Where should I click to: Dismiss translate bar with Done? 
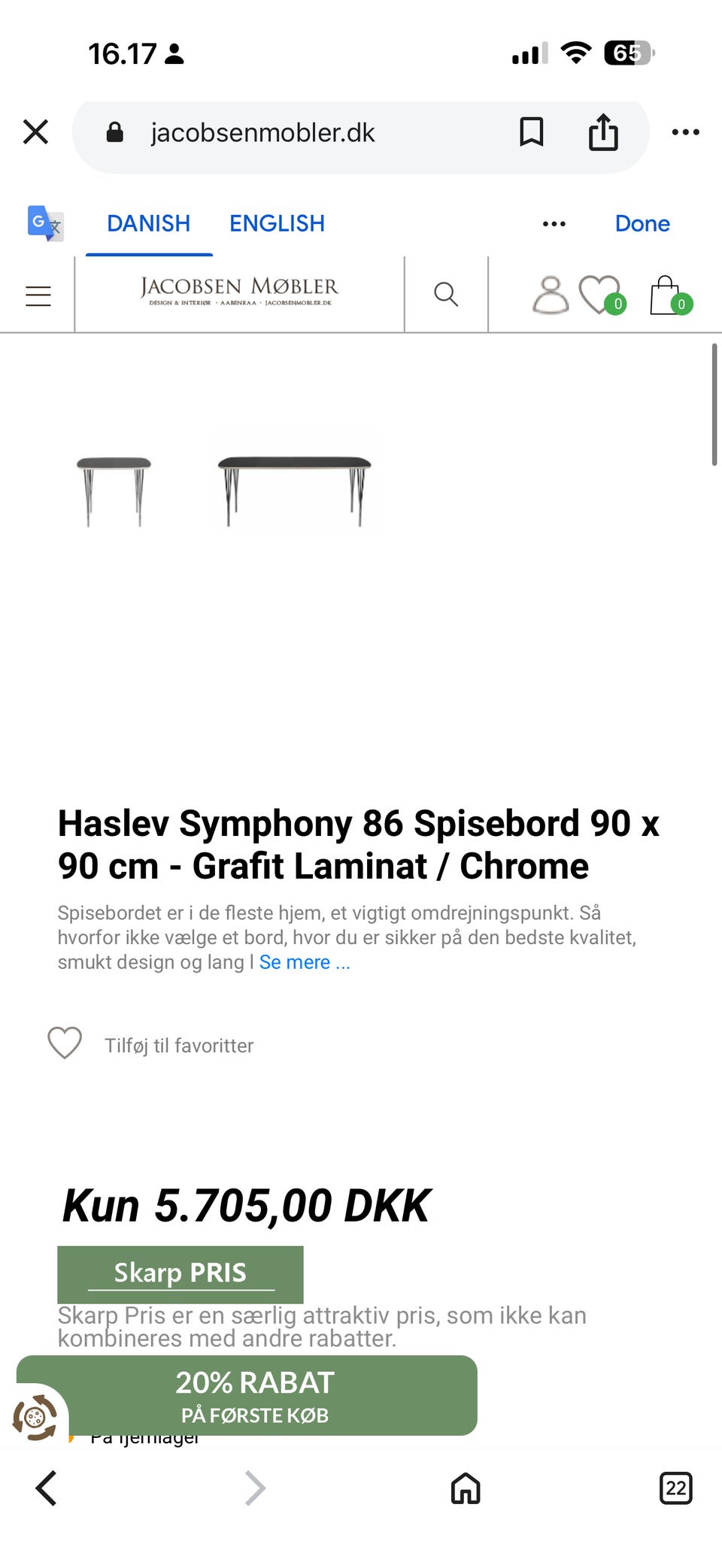642,223
